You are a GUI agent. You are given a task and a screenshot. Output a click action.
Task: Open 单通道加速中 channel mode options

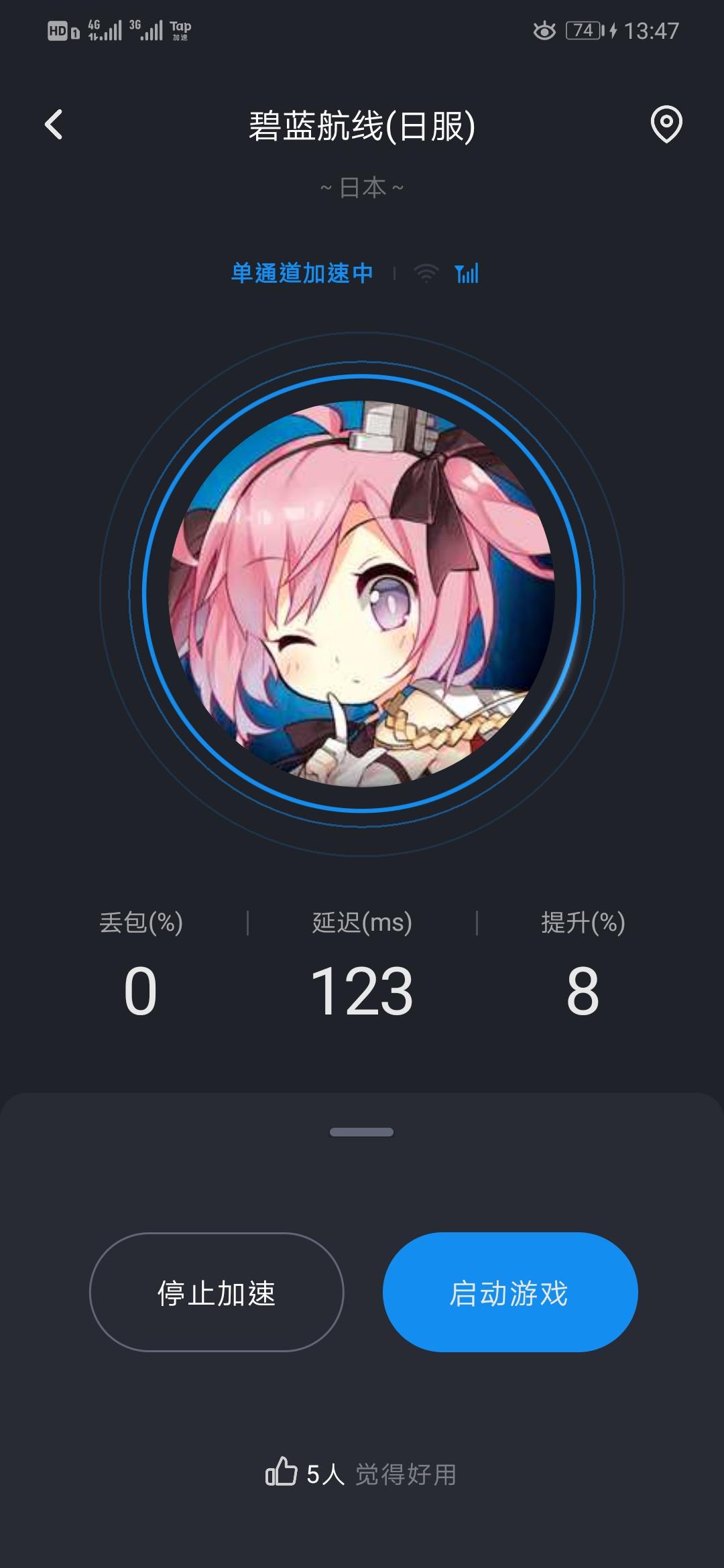303,273
